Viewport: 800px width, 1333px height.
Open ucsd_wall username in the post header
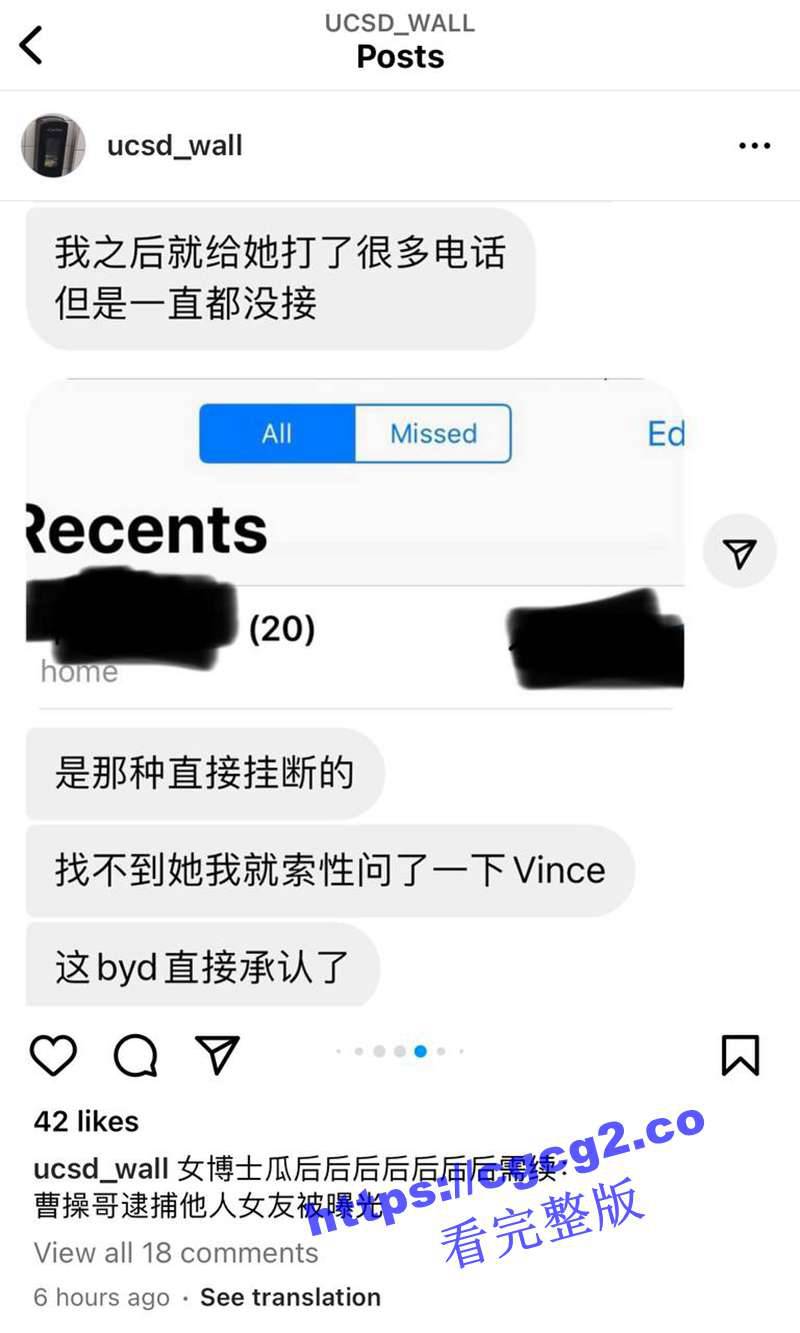click(175, 146)
